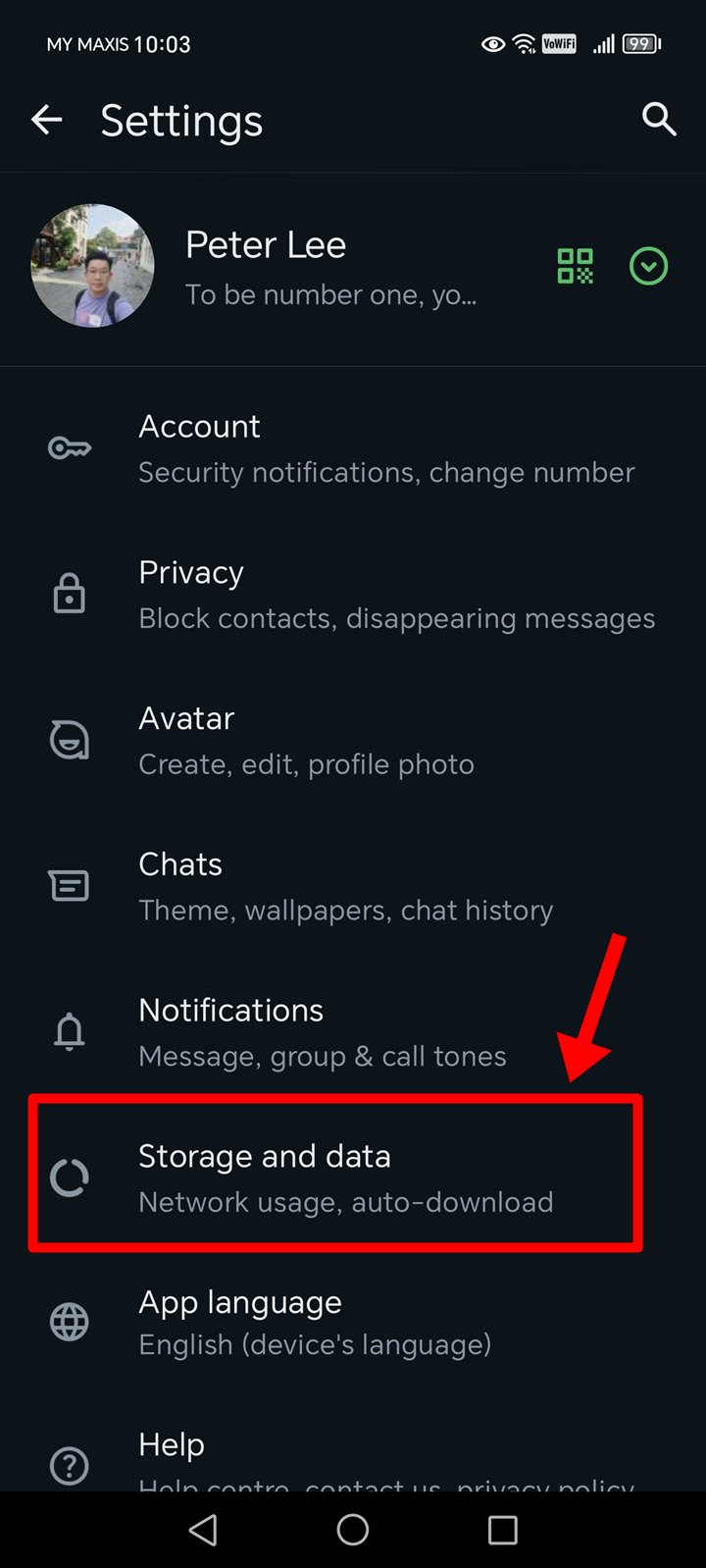Tap the App language globe icon

click(69, 1322)
